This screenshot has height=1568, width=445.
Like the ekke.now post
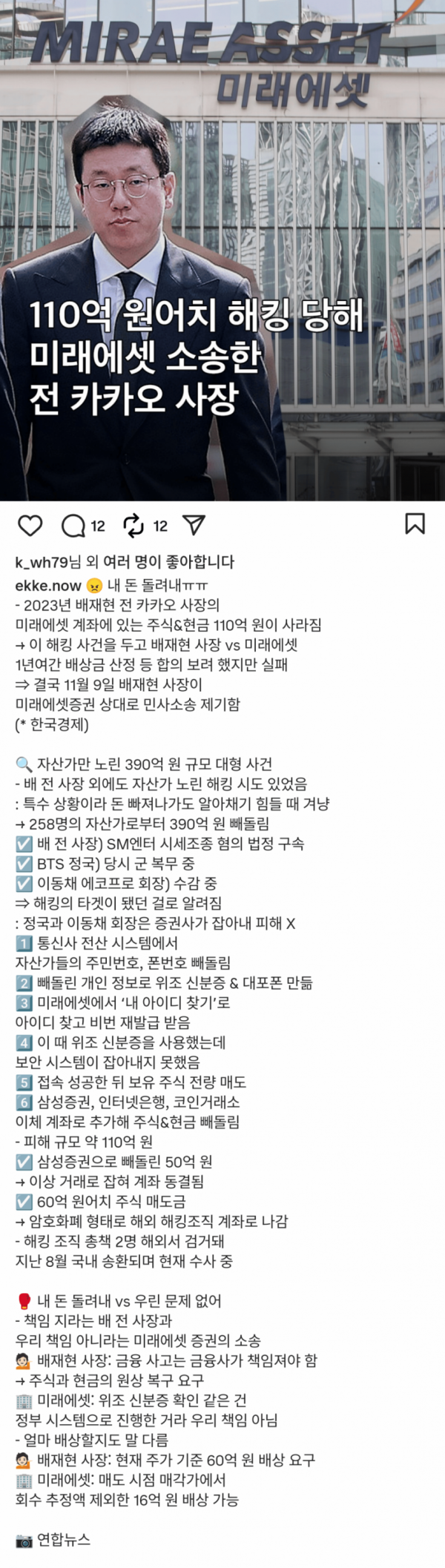tap(30, 525)
